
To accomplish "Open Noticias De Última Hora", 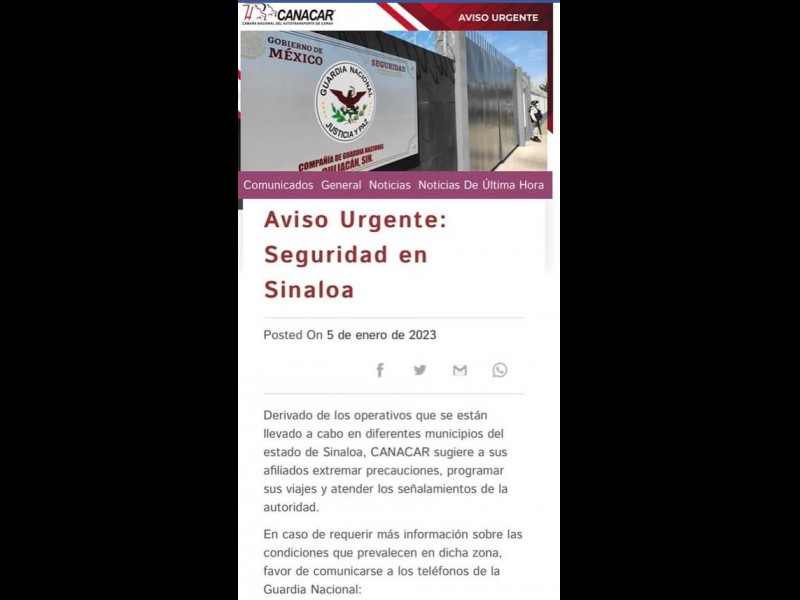I will coord(481,185).
